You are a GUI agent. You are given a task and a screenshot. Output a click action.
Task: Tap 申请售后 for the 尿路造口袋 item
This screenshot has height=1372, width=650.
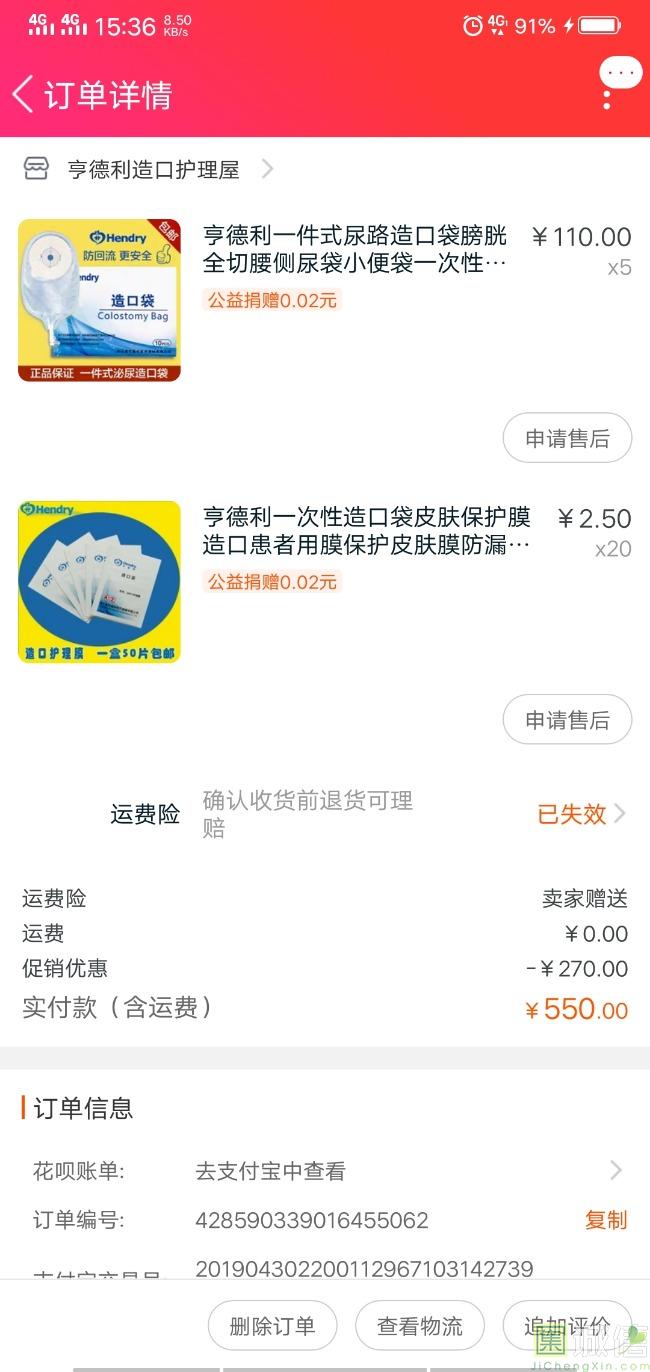click(x=567, y=438)
